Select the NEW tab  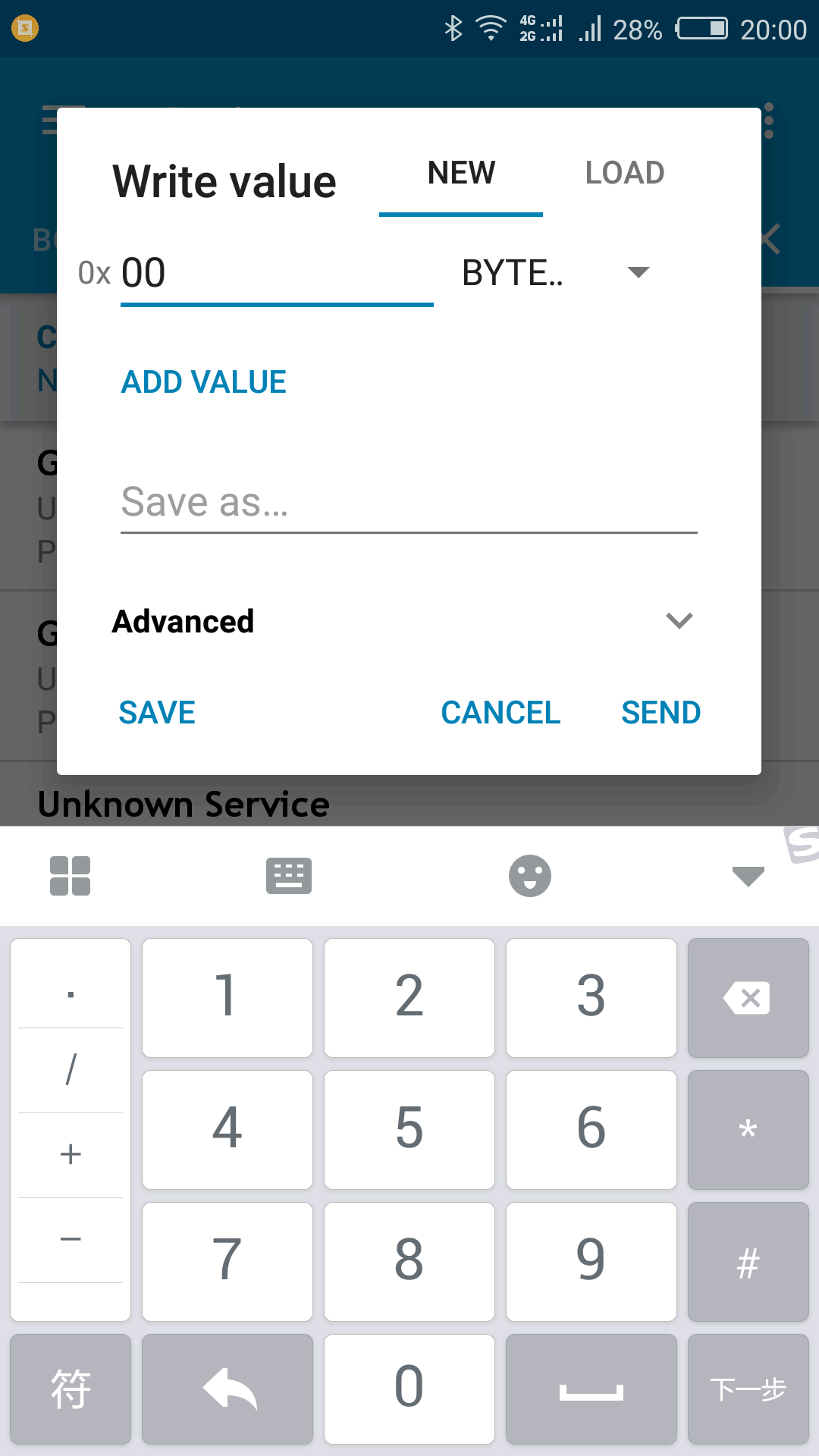[x=461, y=174]
